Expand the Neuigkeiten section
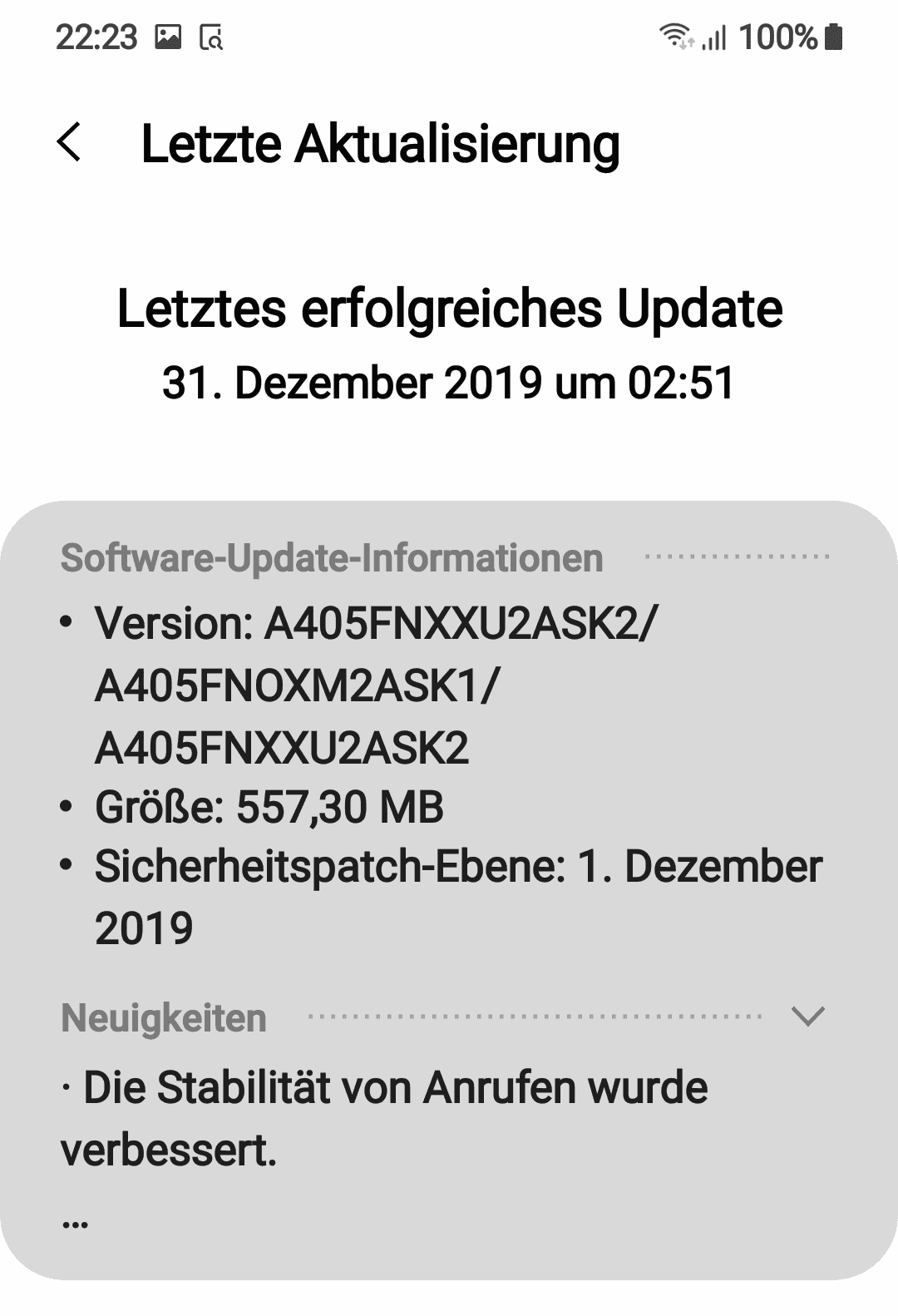 [807, 1016]
